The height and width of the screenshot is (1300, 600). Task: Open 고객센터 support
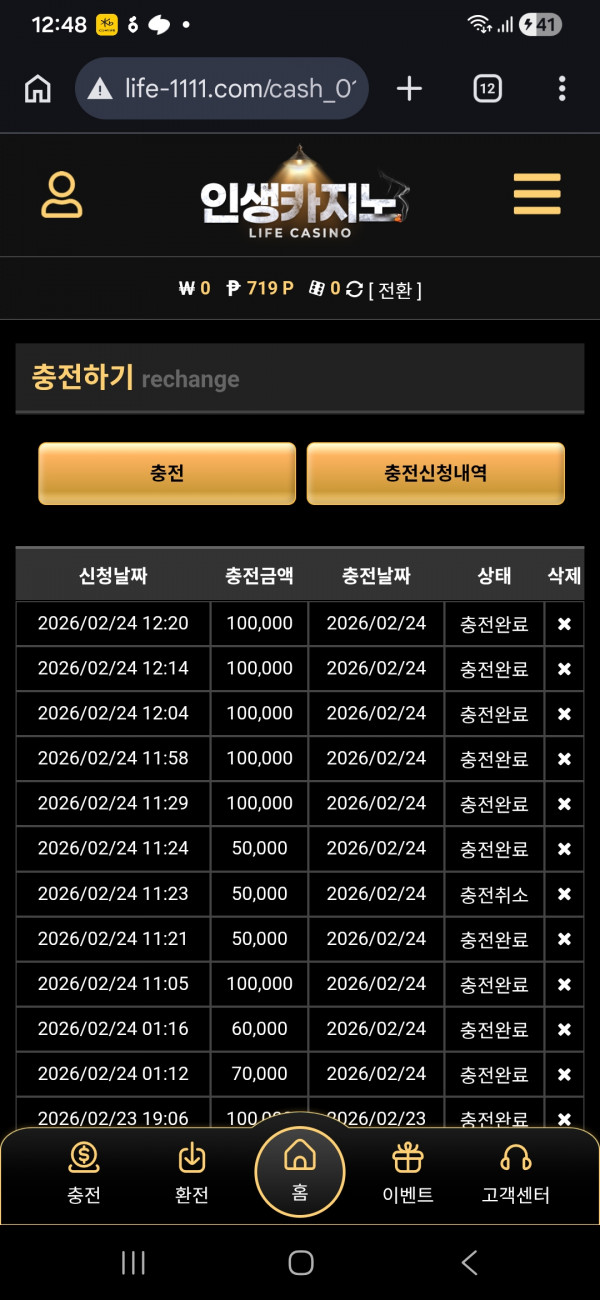coord(516,1172)
